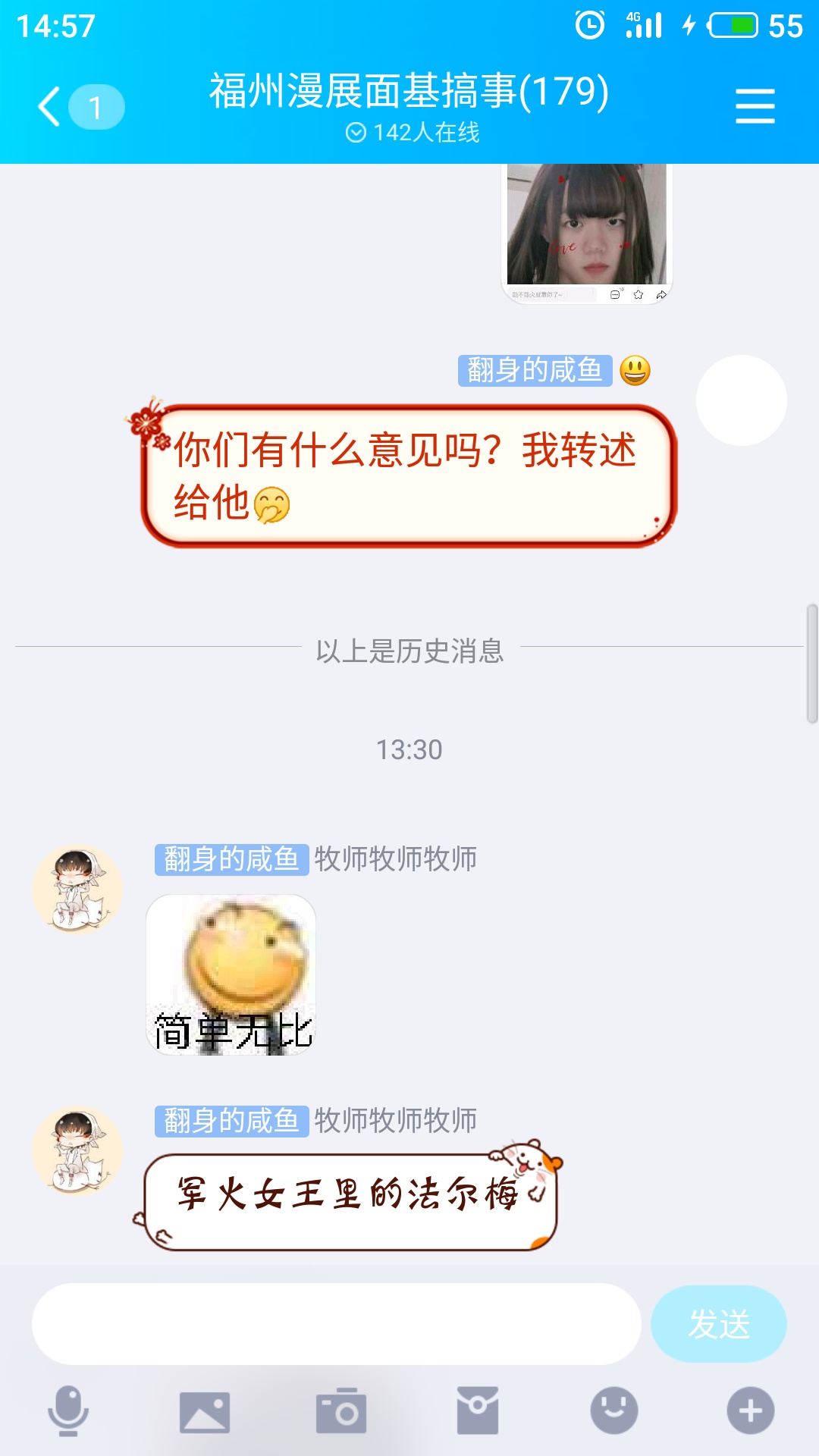This screenshot has width=819, height=1456.
Task: Launch the camera to take a photo
Action: (341, 1410)
